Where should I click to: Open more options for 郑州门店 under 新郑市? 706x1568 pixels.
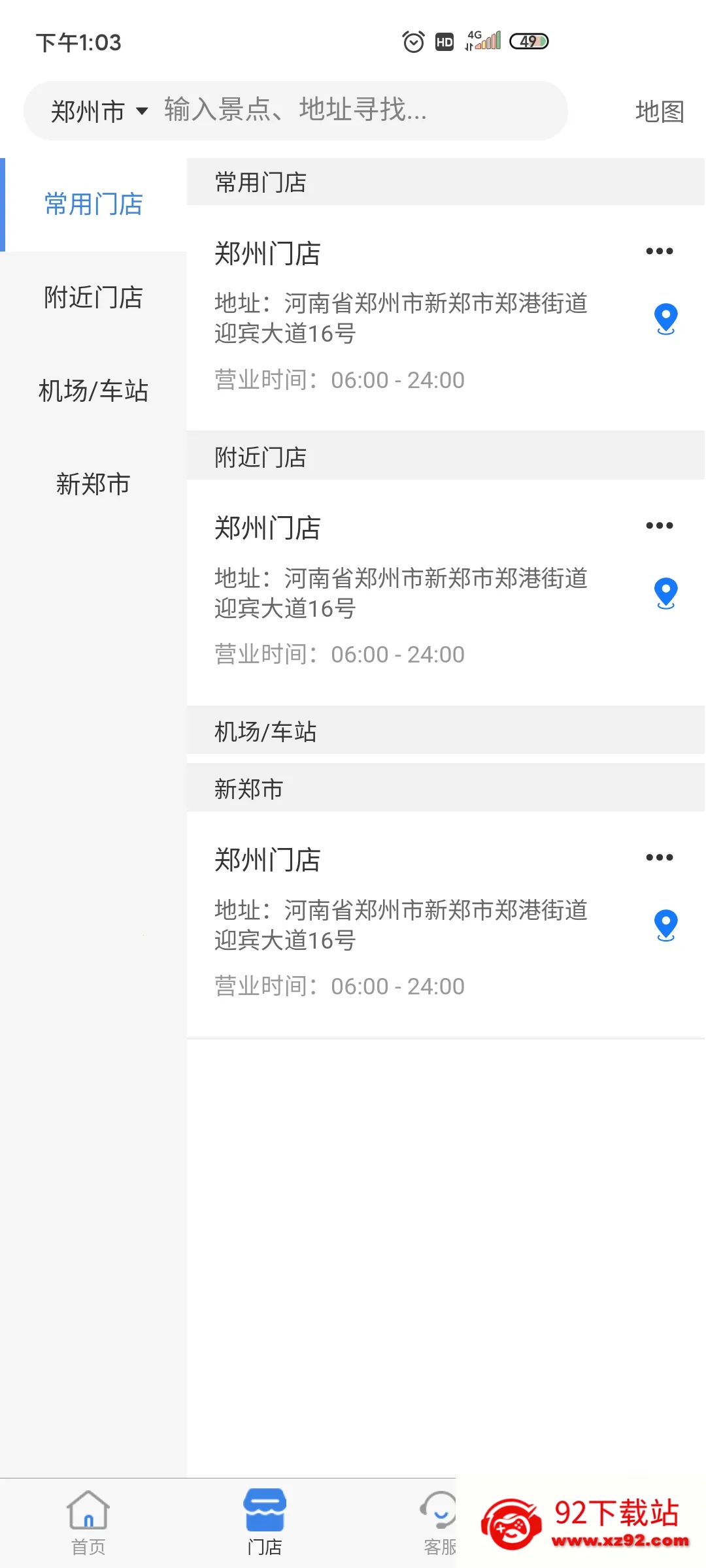click(x=659, y=857)
